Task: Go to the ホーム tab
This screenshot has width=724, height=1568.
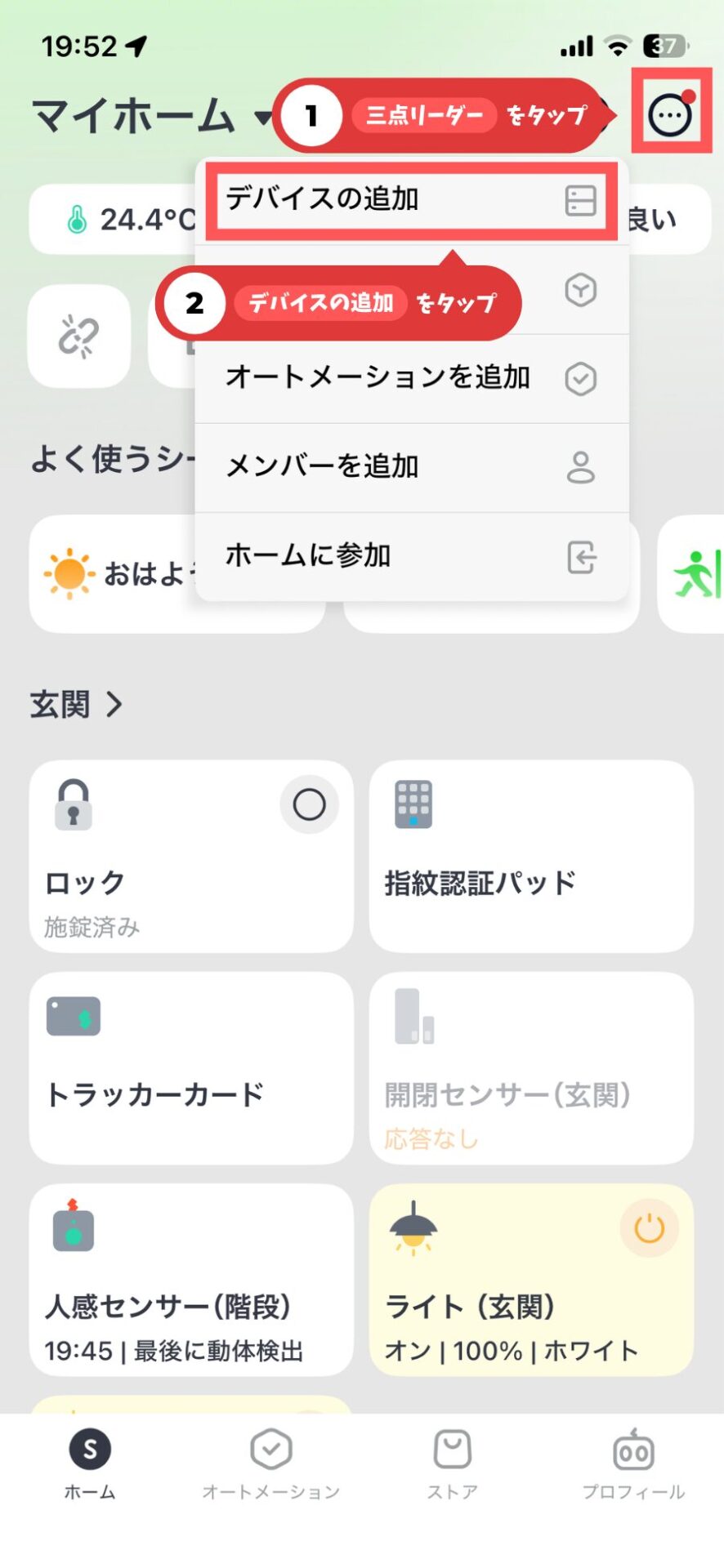Action: coord(90,1463)
